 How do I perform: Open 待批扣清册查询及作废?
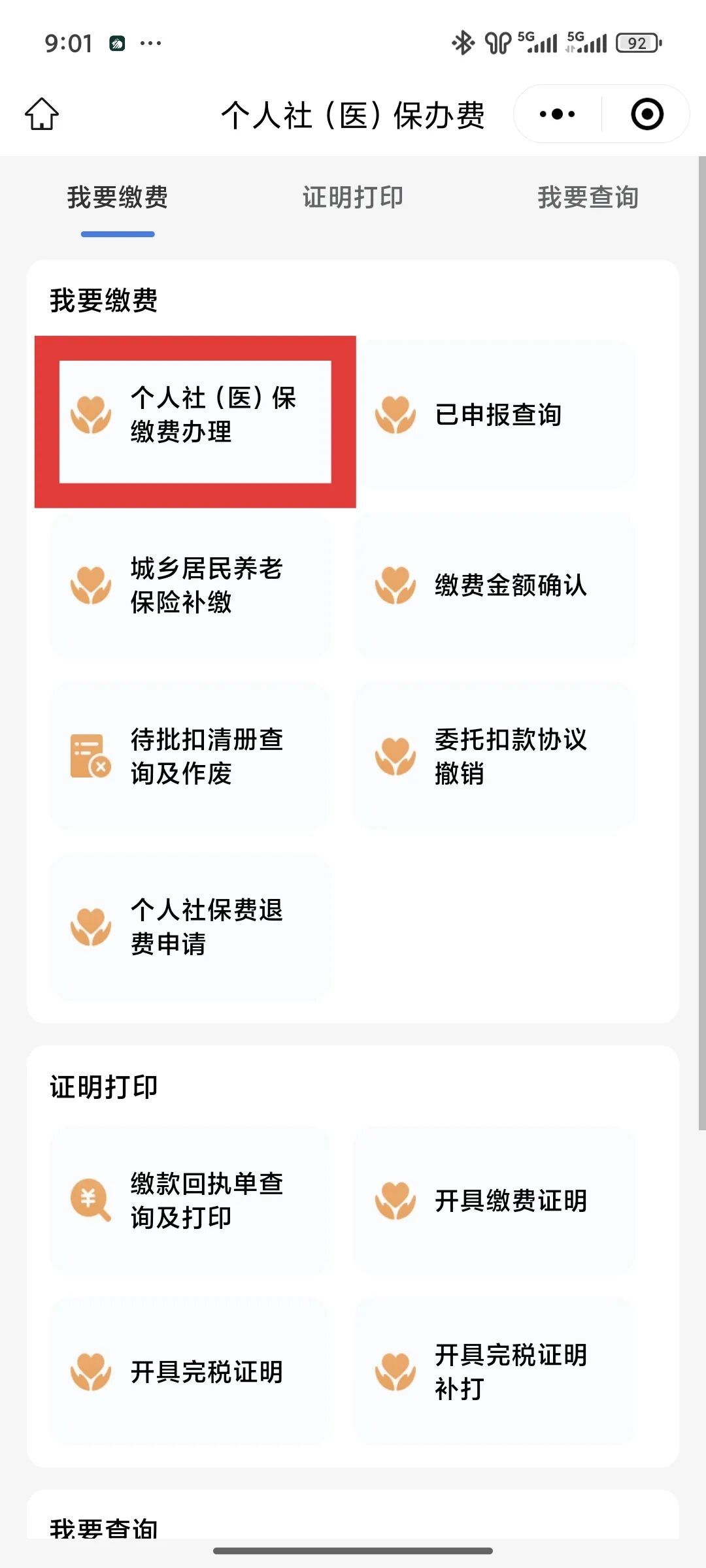coord(190,757)
